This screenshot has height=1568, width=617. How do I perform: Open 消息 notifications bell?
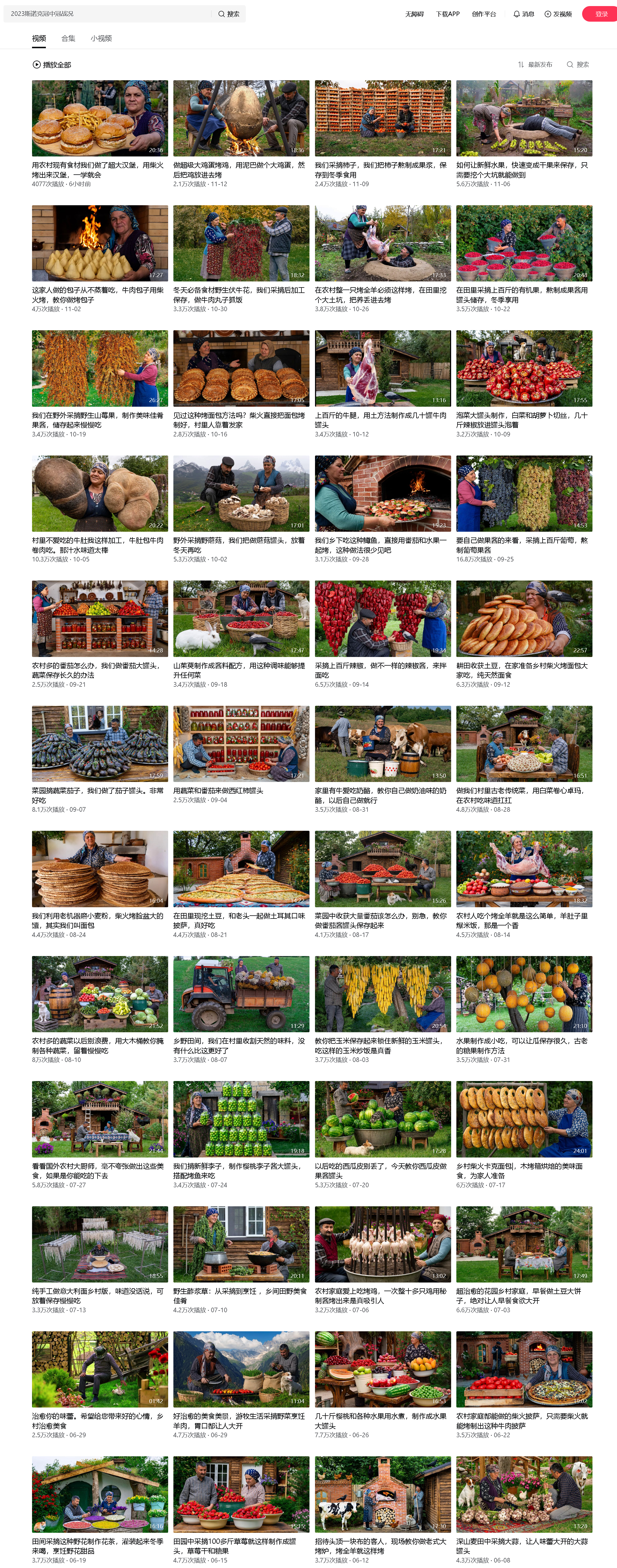[x=523, y=14]
